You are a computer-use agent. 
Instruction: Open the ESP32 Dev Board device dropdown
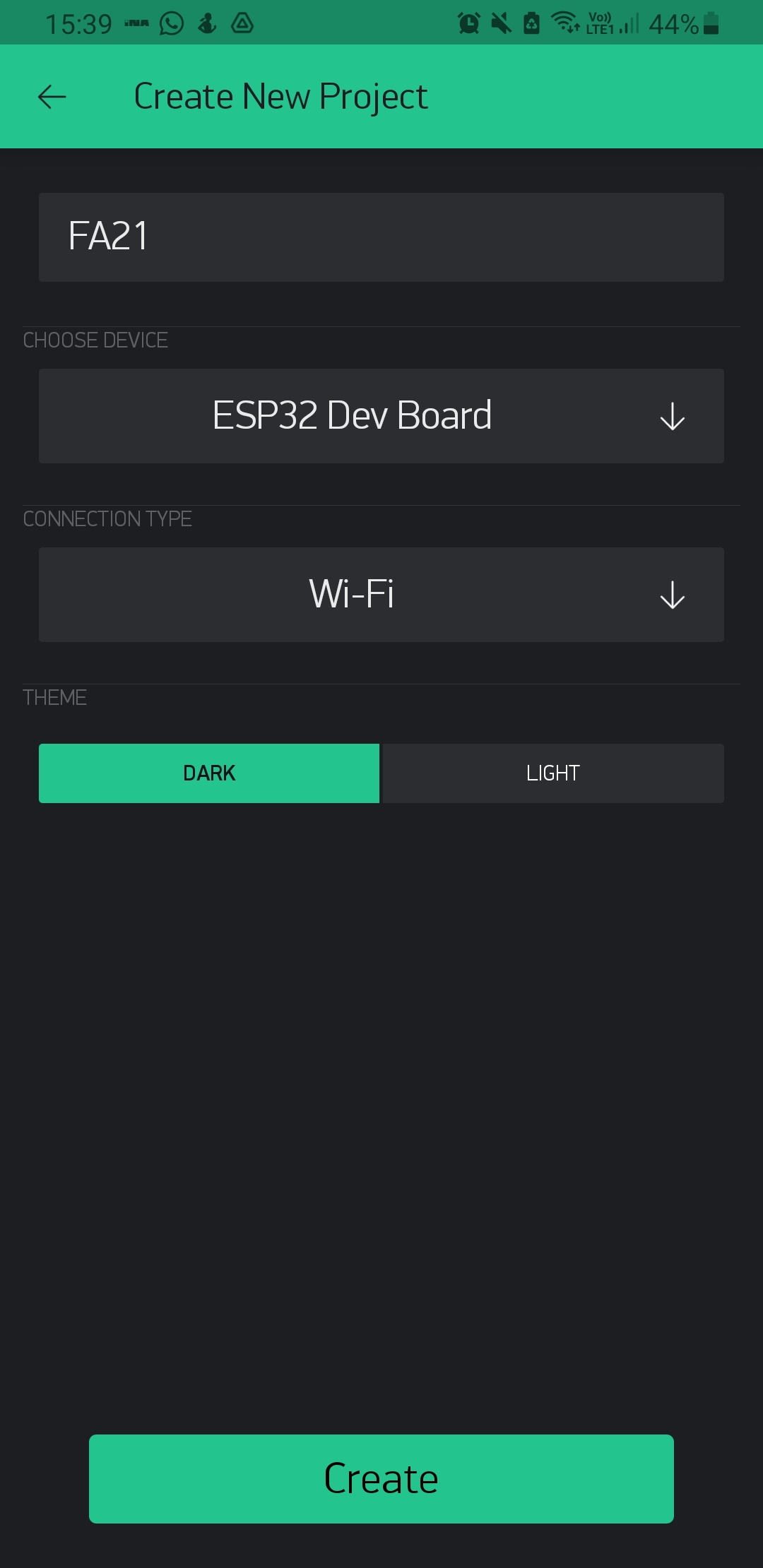[x=381, y=416]
